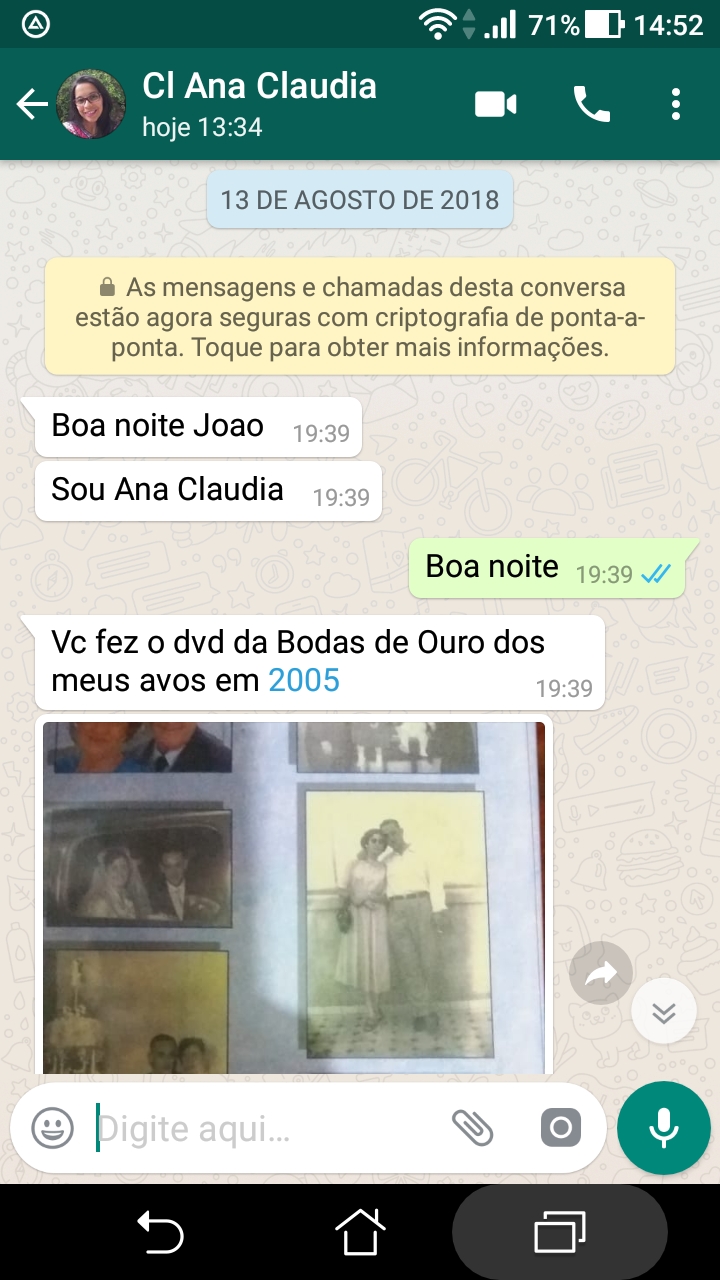Start a video call with Ana Claudia
Image resolution: width=720 pixels, height=1280 pixels.
[x=495, y=104]
